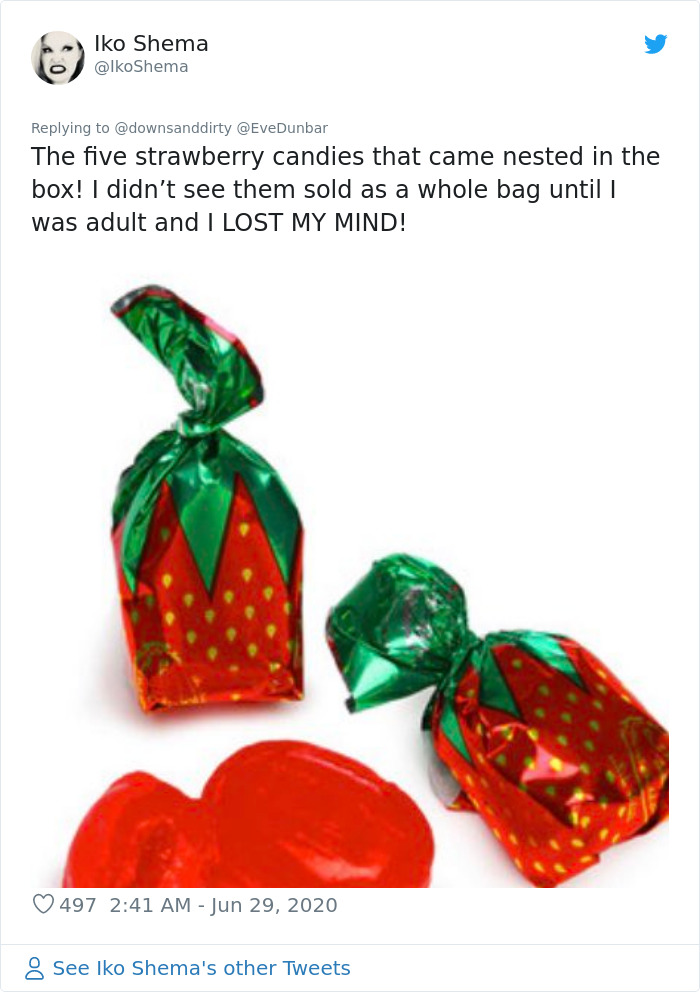Like the tweet with the heart icon
This screenshot has width=700, height=992.
pos(44,905)
